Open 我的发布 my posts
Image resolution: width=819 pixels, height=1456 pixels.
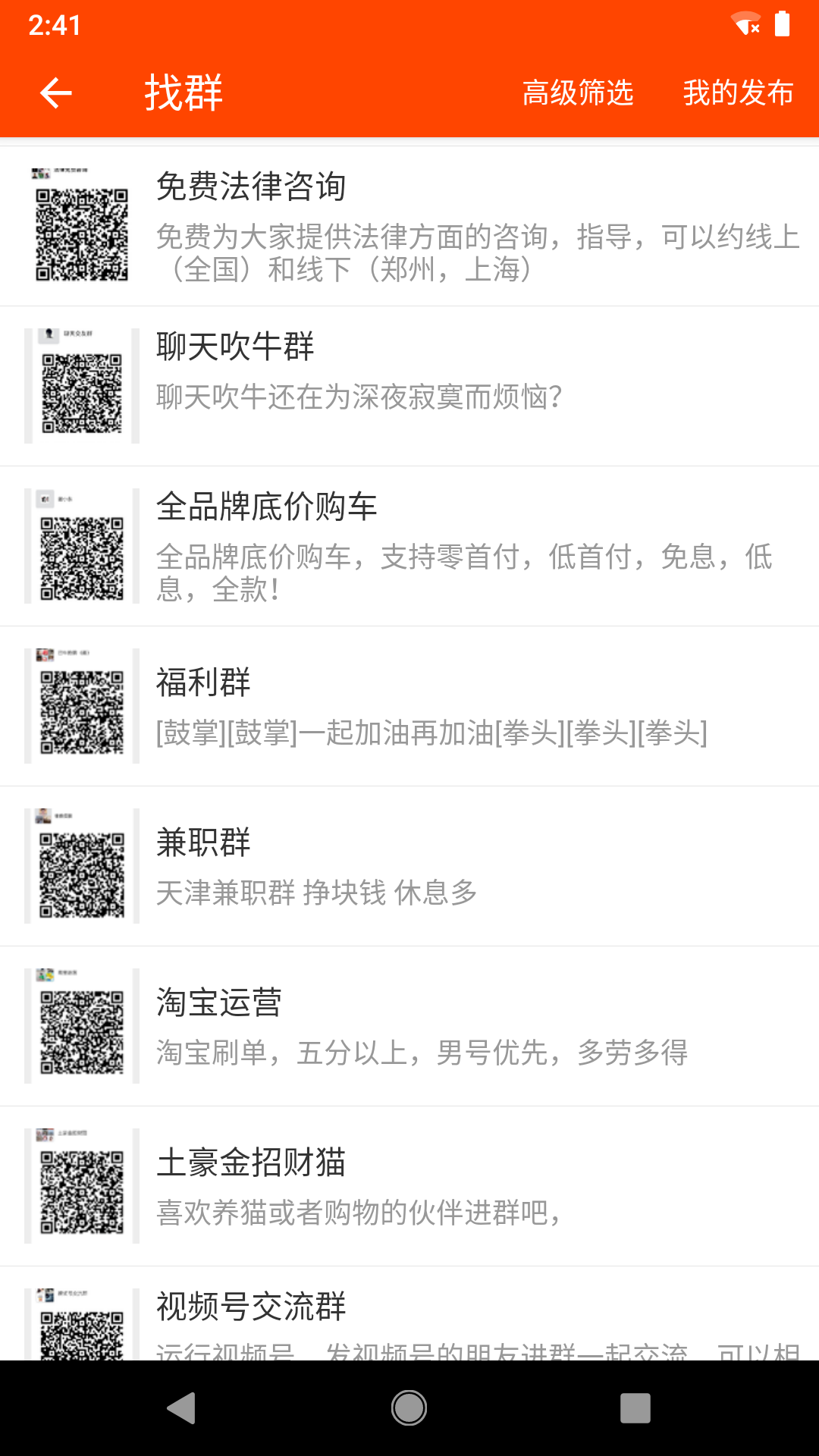click(x=737, y=93)
